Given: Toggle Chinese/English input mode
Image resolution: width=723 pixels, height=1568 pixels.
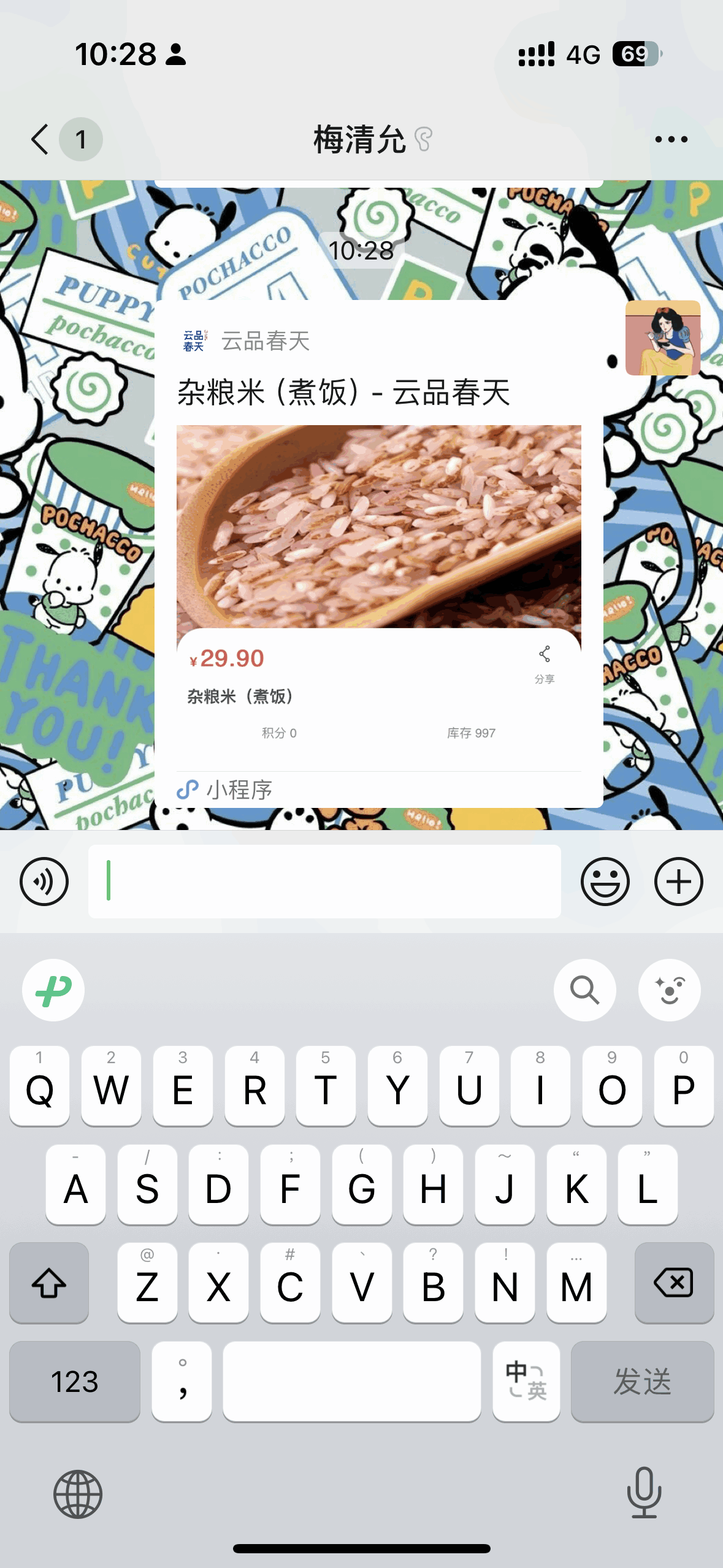Looking at the screenshot, I should tap(526, 1382).
